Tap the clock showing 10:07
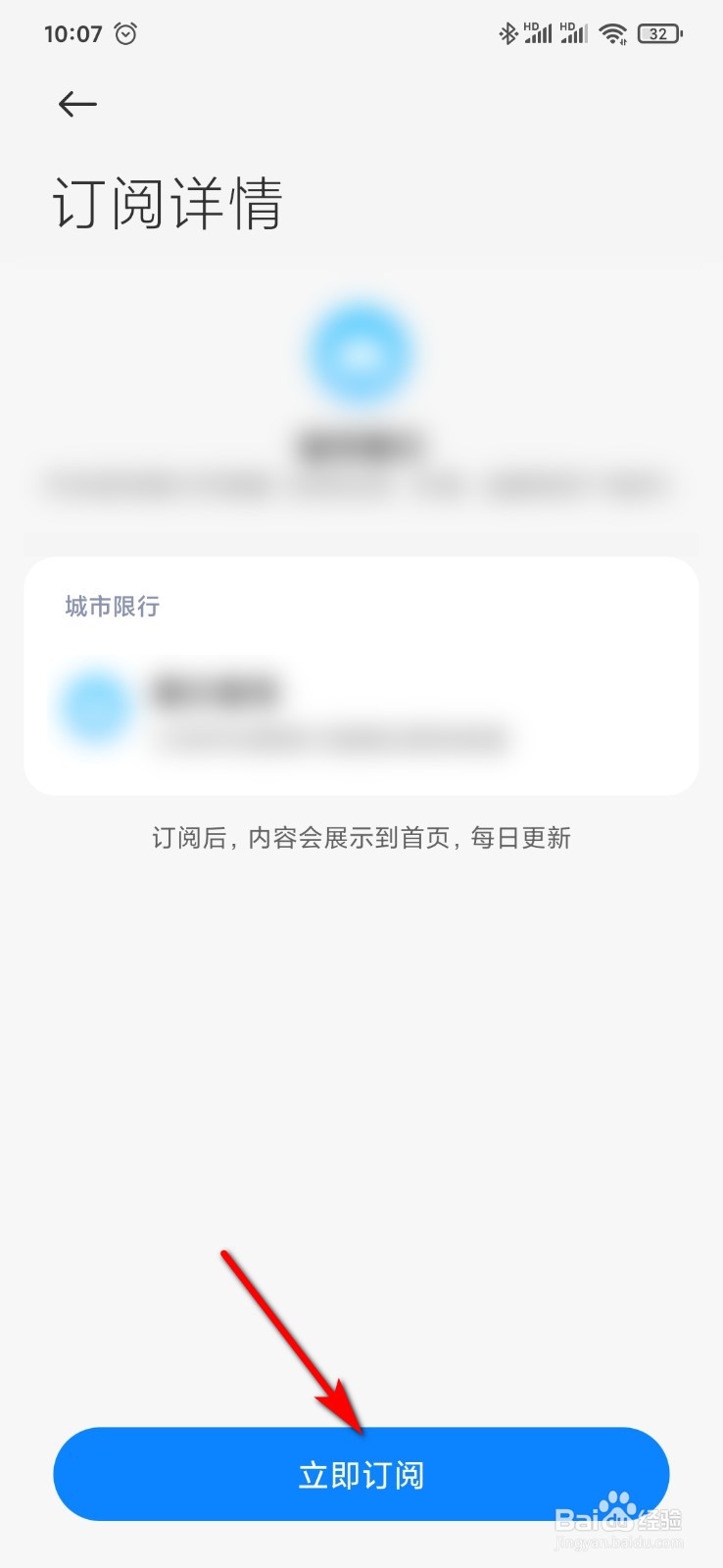The image size is (723, 1568). pos(73,32)
